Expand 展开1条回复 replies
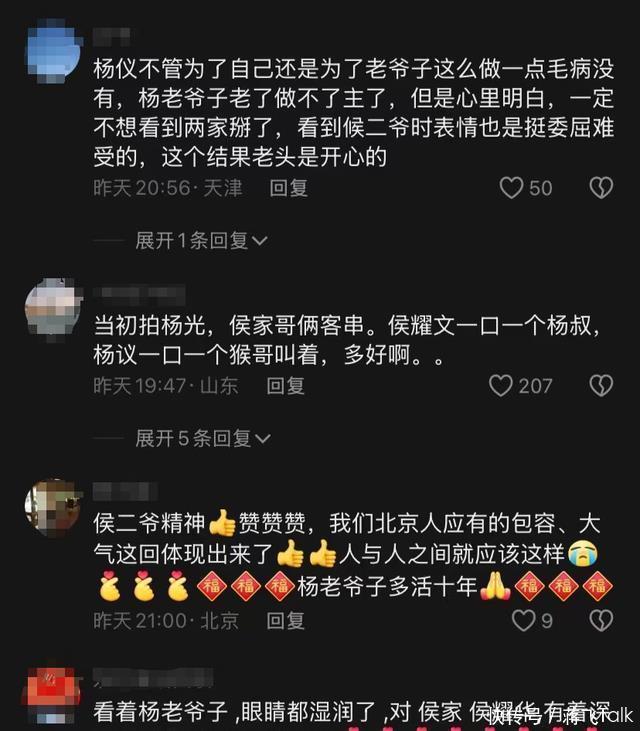The image size is (640, 731). 202,240
